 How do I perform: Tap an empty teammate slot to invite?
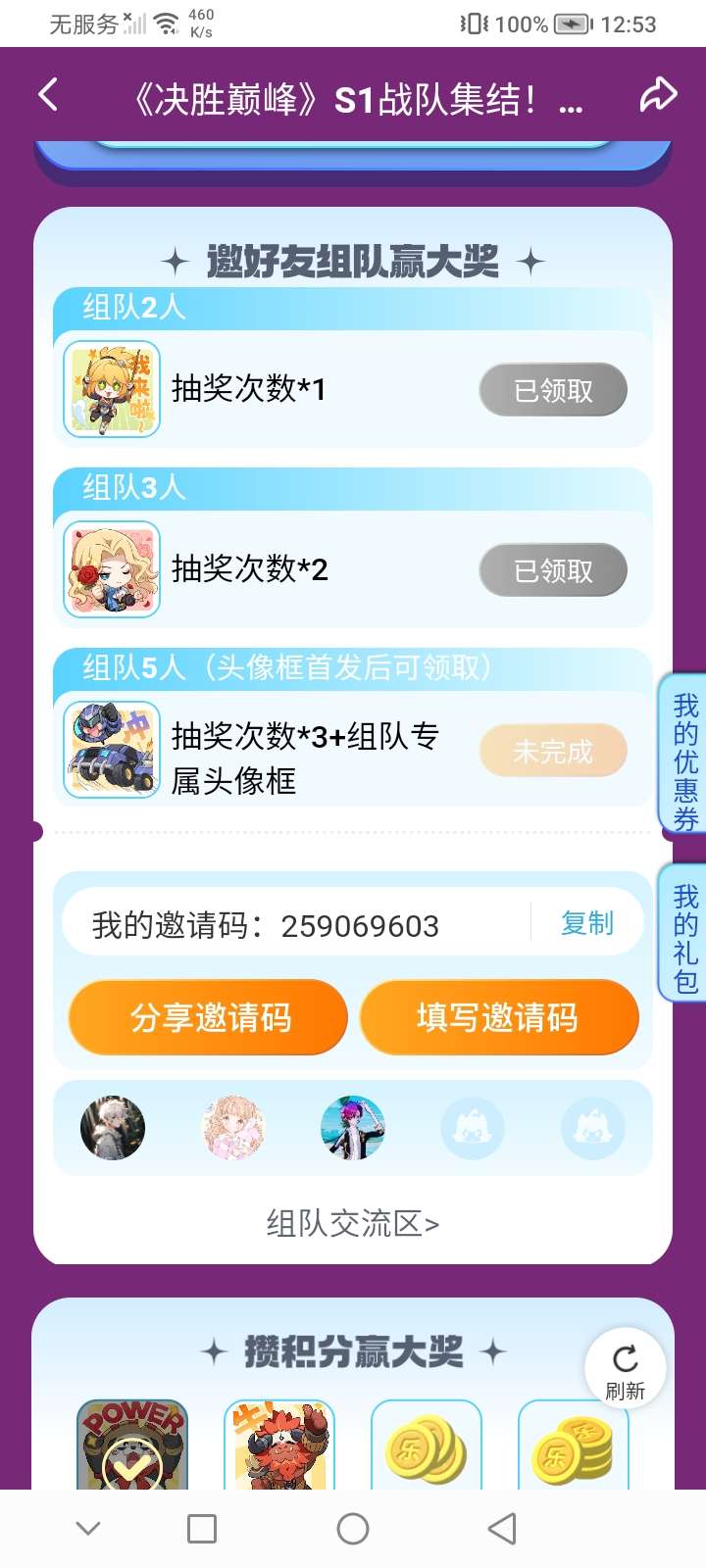tap(473, 1128)
